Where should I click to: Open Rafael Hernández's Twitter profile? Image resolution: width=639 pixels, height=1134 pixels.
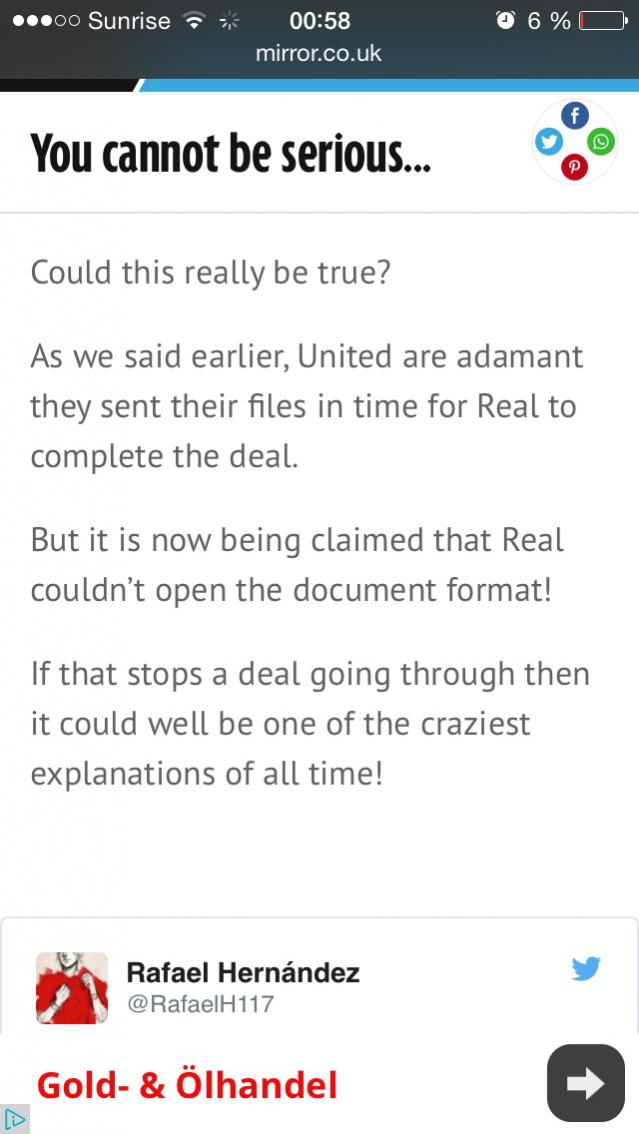click(x=242, y=972)
